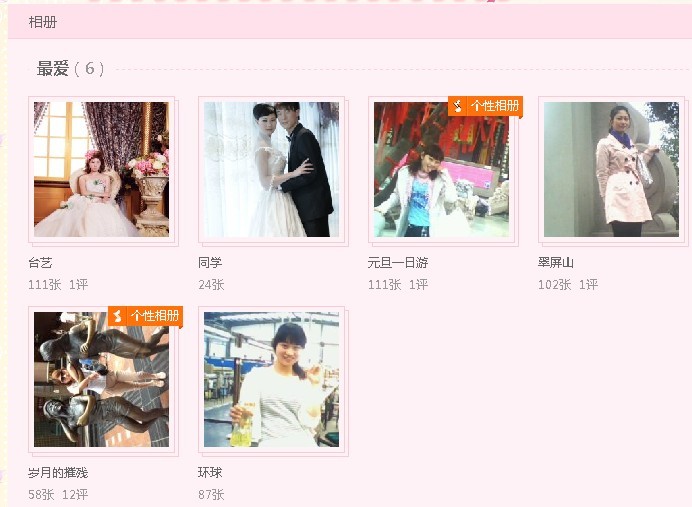Screen dimensions: 692x507
Task: Open the 翠屏山 album cover
Action: (x=611, y=169)
